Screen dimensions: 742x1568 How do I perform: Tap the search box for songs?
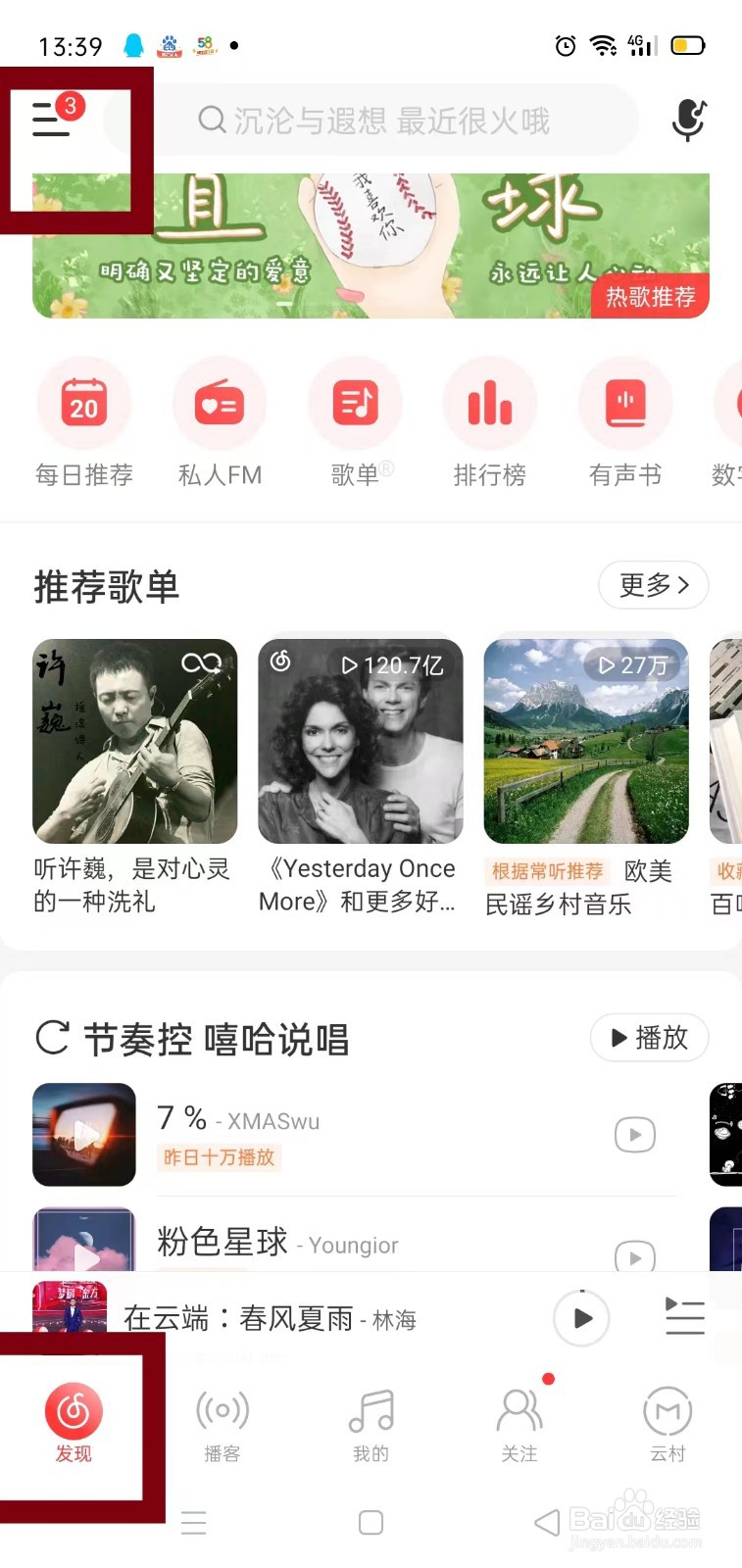(x=392, y=121)
